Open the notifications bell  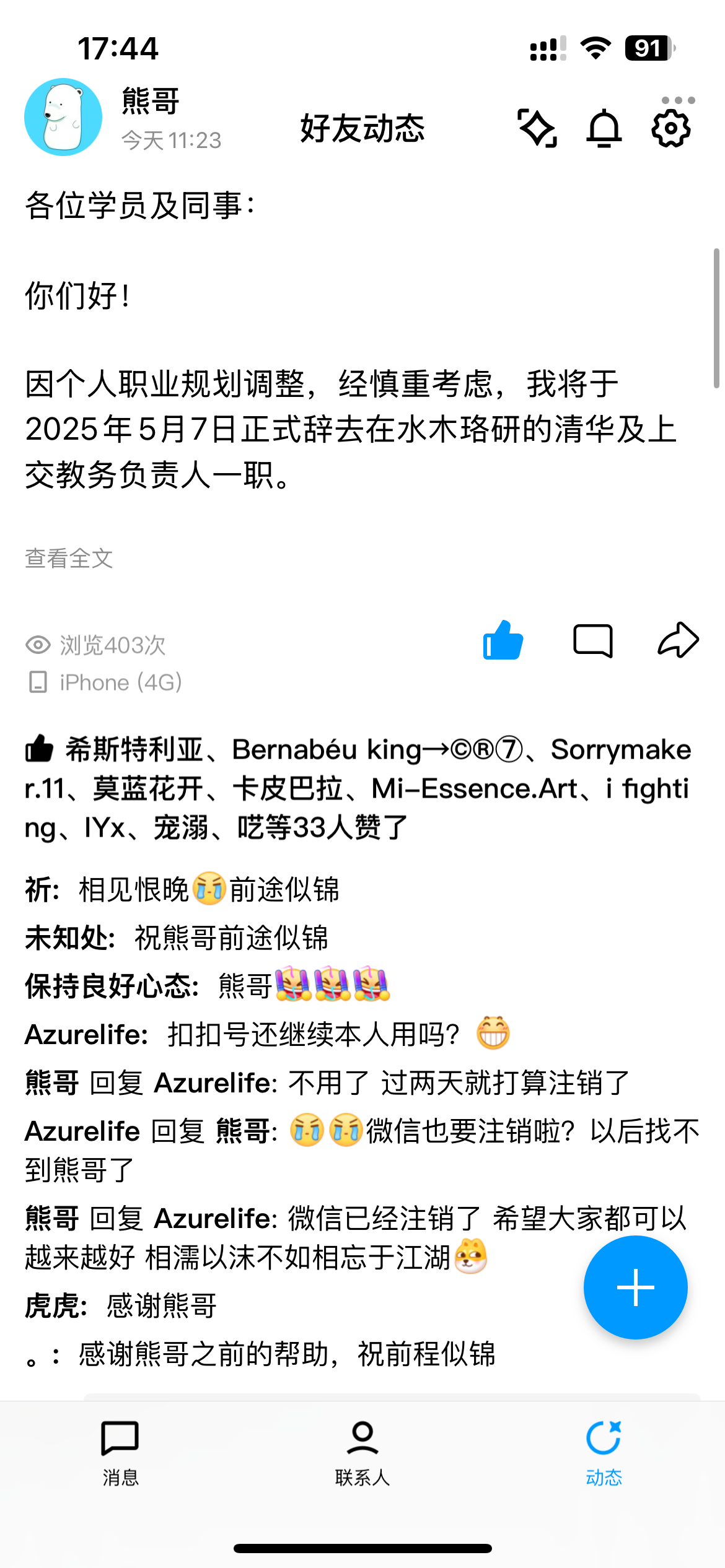(604, 128)
